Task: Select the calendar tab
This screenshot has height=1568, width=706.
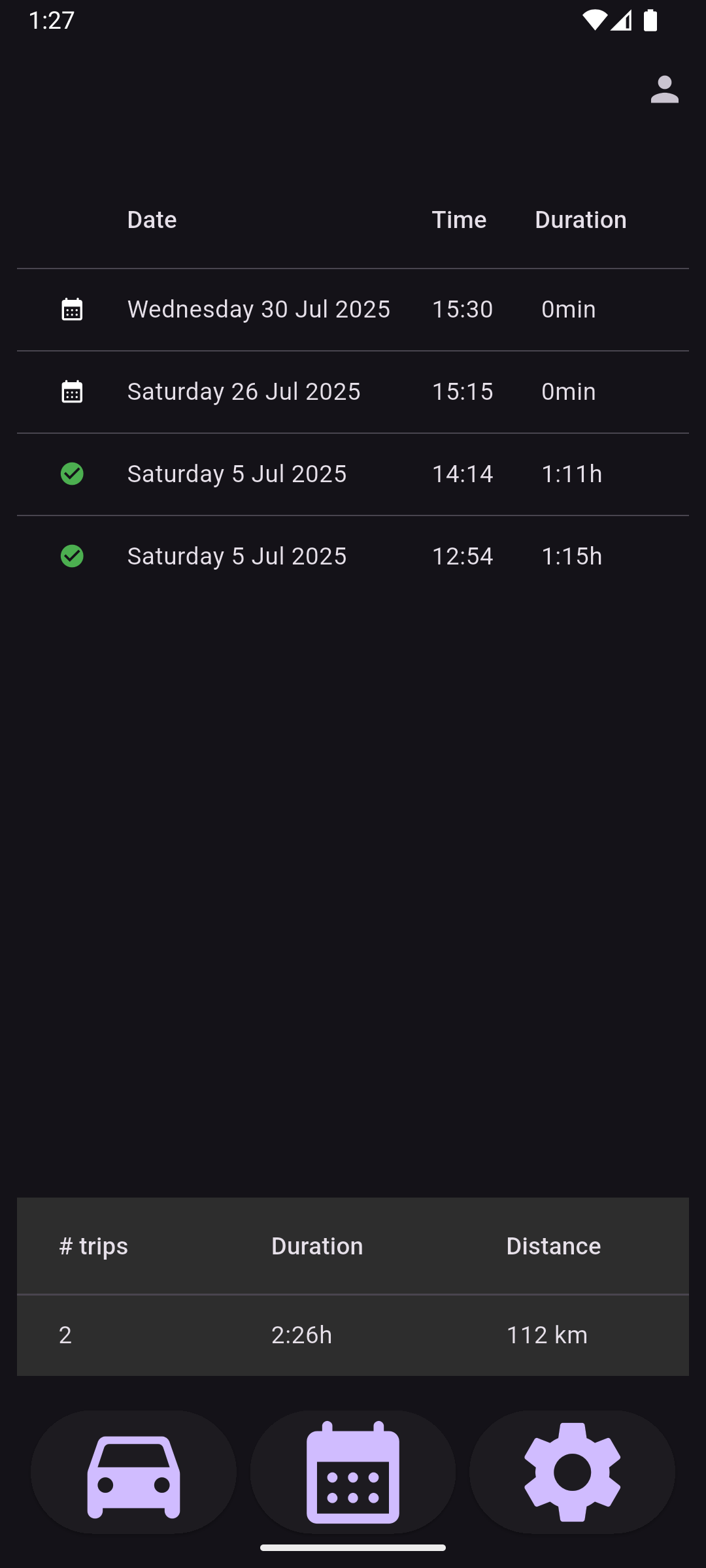Action: pyautogui.click(x=353, y=1472)
